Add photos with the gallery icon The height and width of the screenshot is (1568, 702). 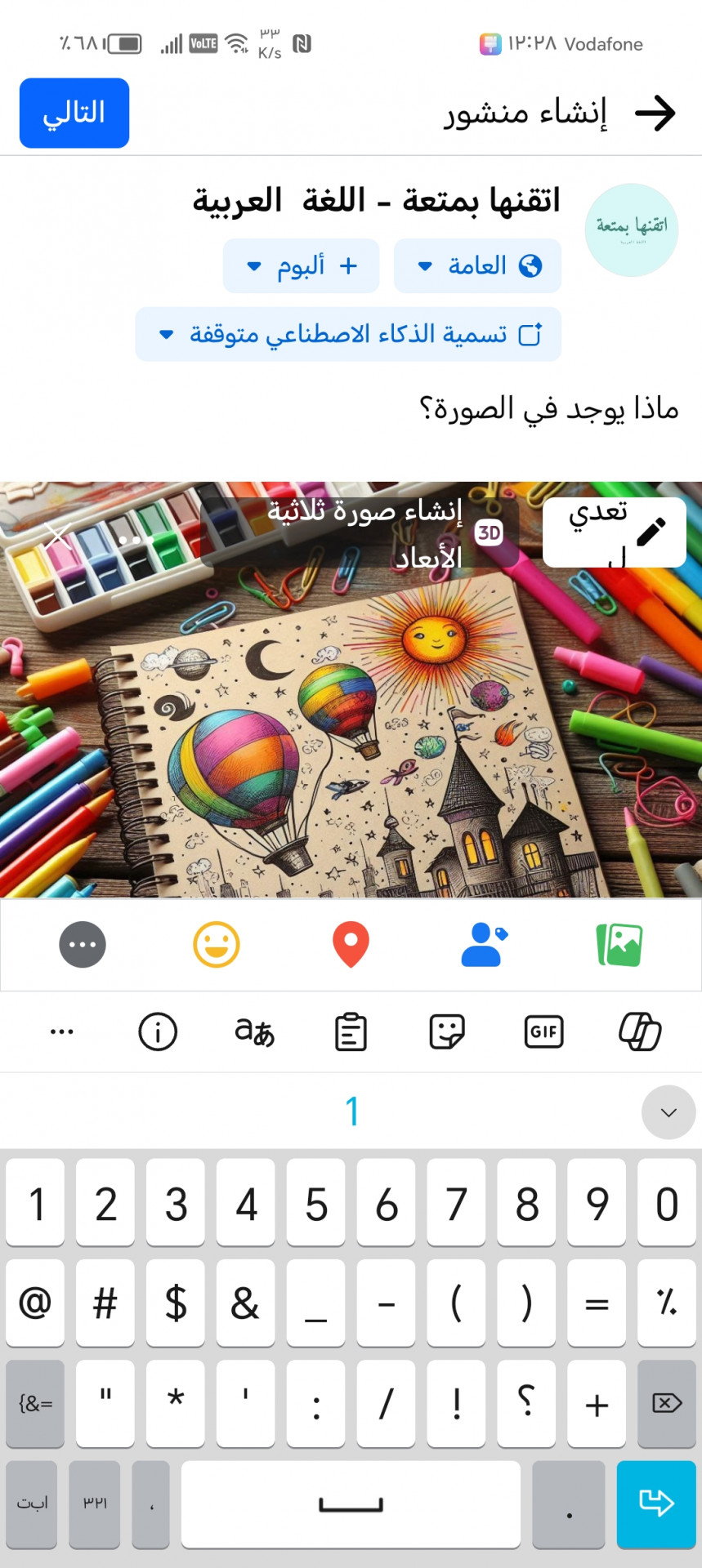(619, 945)
